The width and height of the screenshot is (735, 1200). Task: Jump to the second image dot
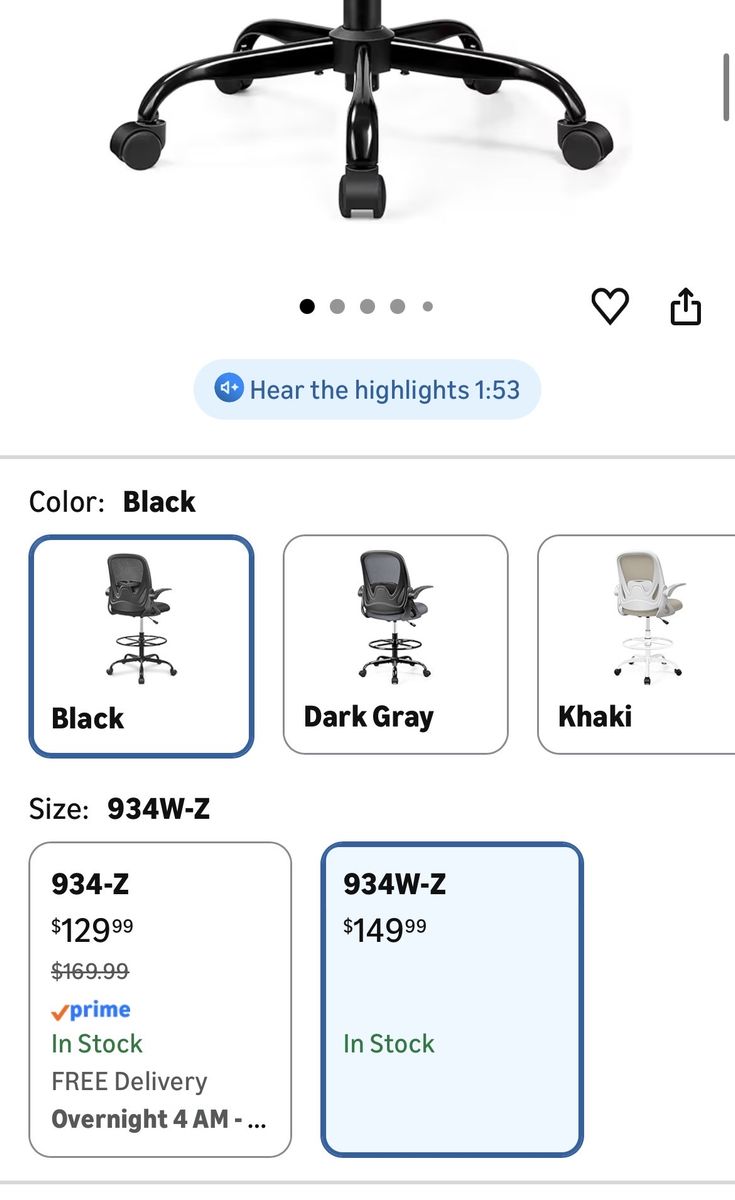coord(337,307)
